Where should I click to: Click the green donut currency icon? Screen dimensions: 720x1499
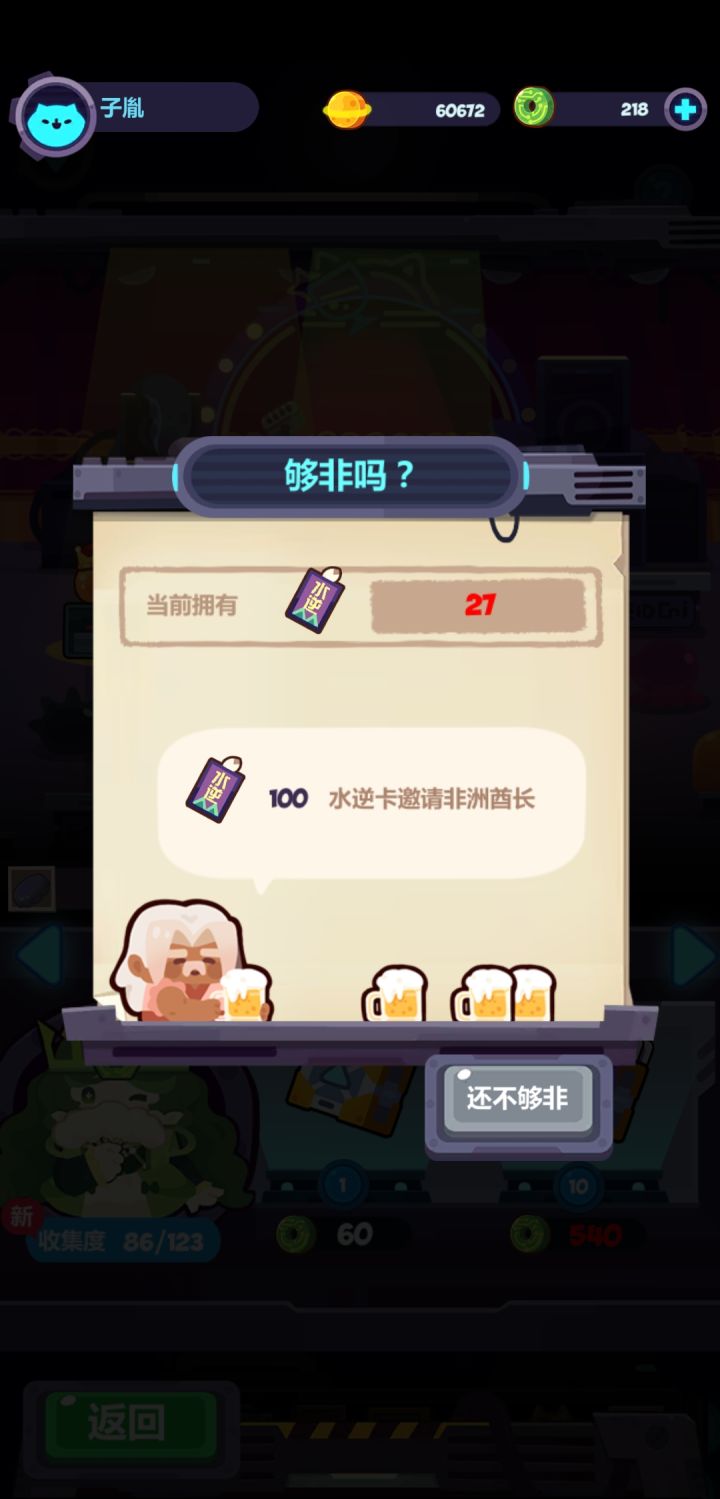pyautogui.click(x=533, y=108)
